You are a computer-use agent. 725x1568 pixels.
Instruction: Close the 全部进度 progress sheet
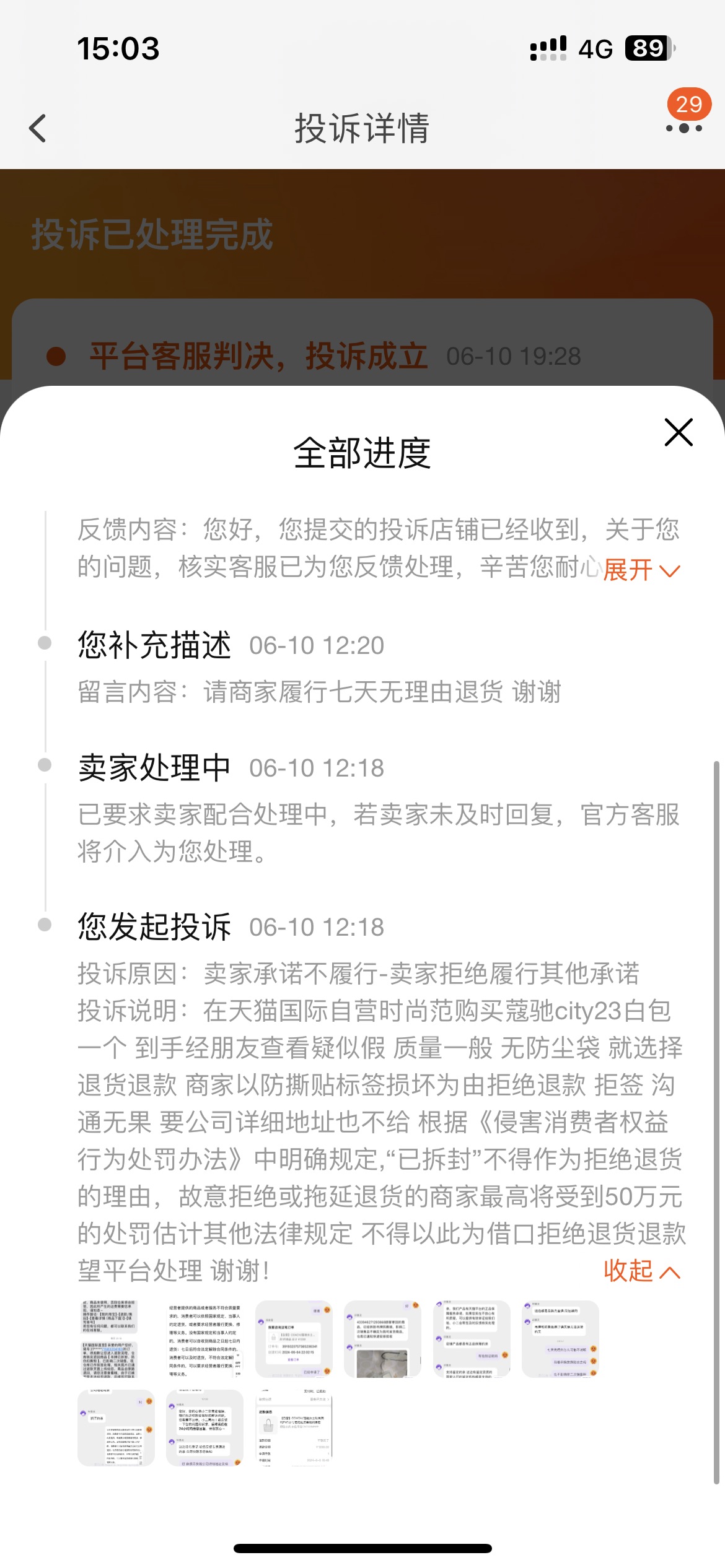coord(679,432)
